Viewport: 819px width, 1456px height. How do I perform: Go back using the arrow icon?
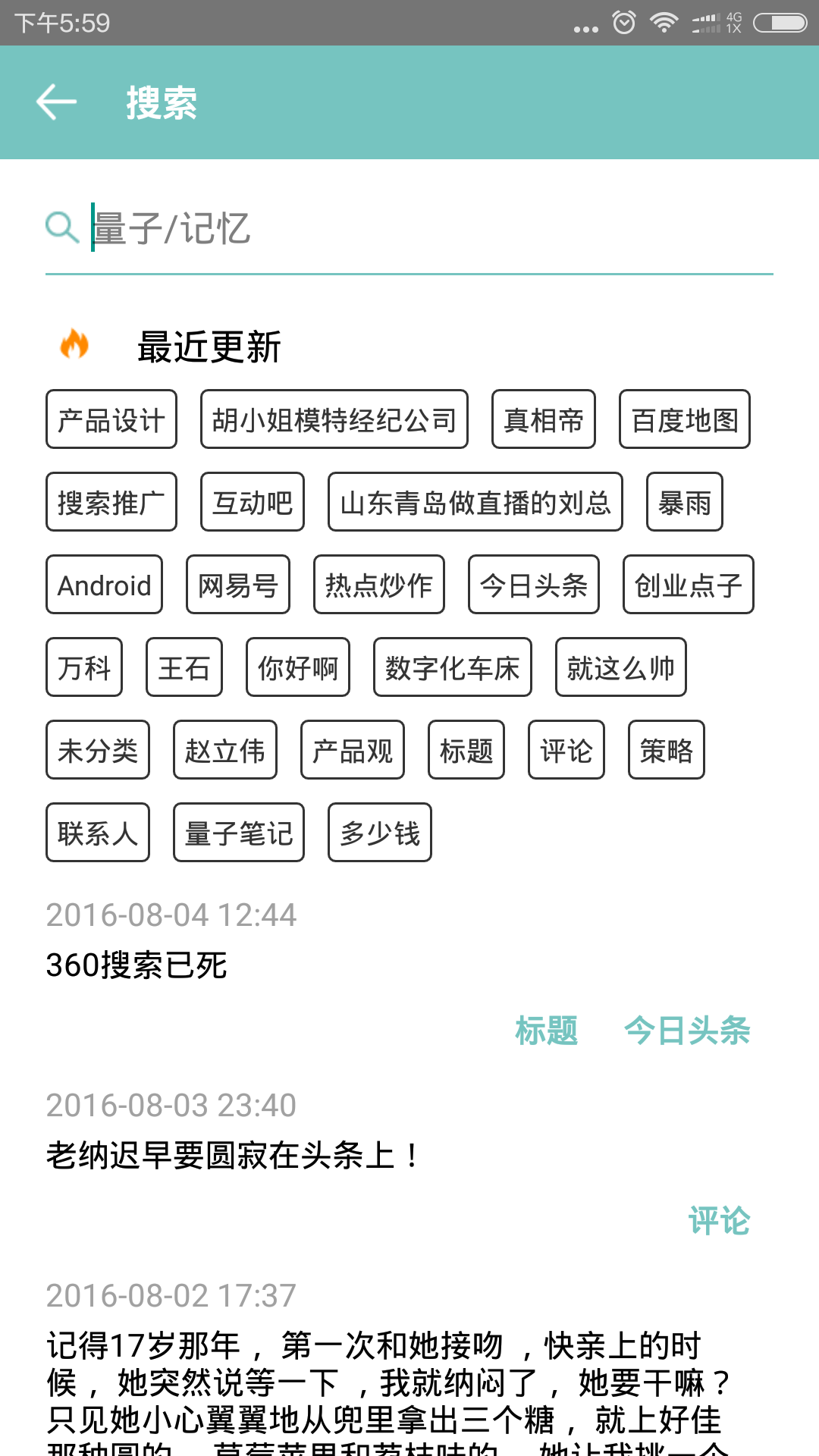pyautogui.click(x=57, y=102)
